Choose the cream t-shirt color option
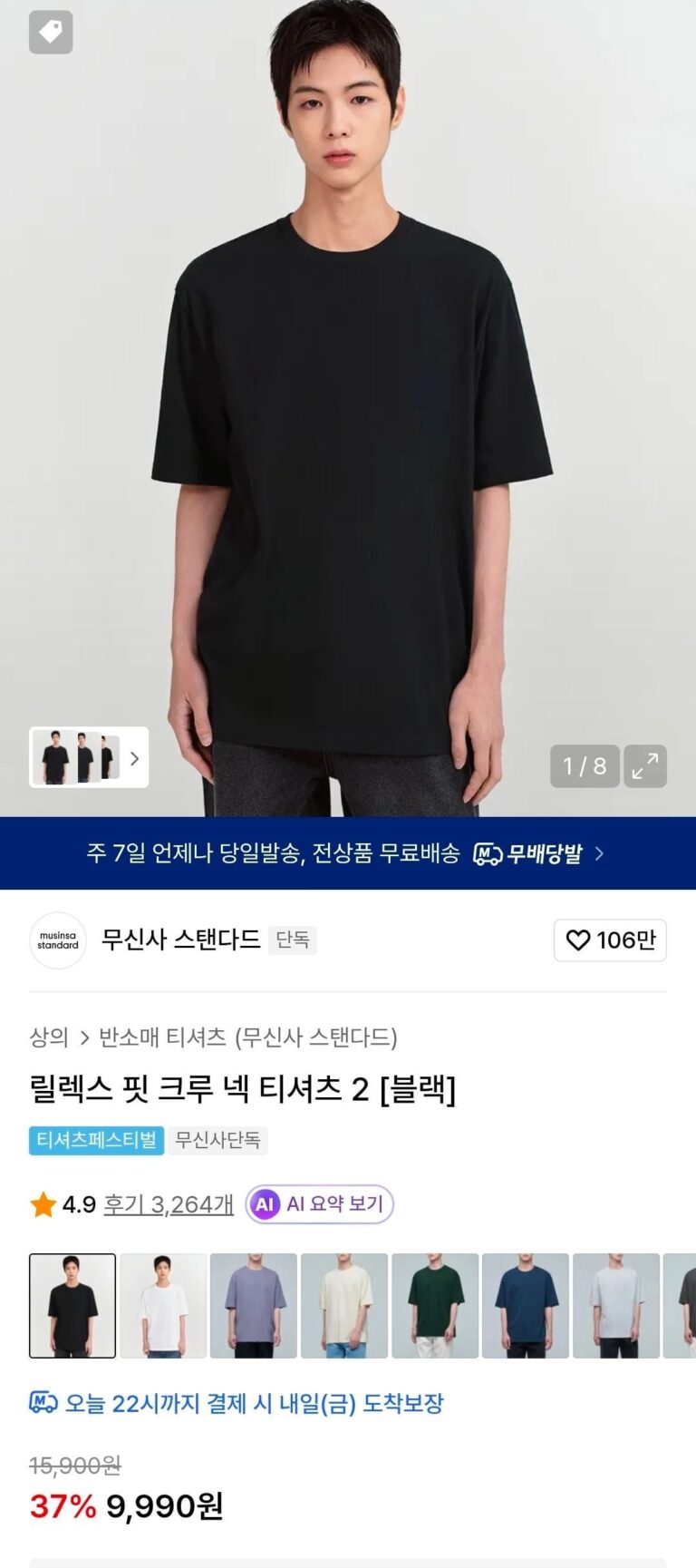The image size is (696, 1568). [x=344, y=1305]
